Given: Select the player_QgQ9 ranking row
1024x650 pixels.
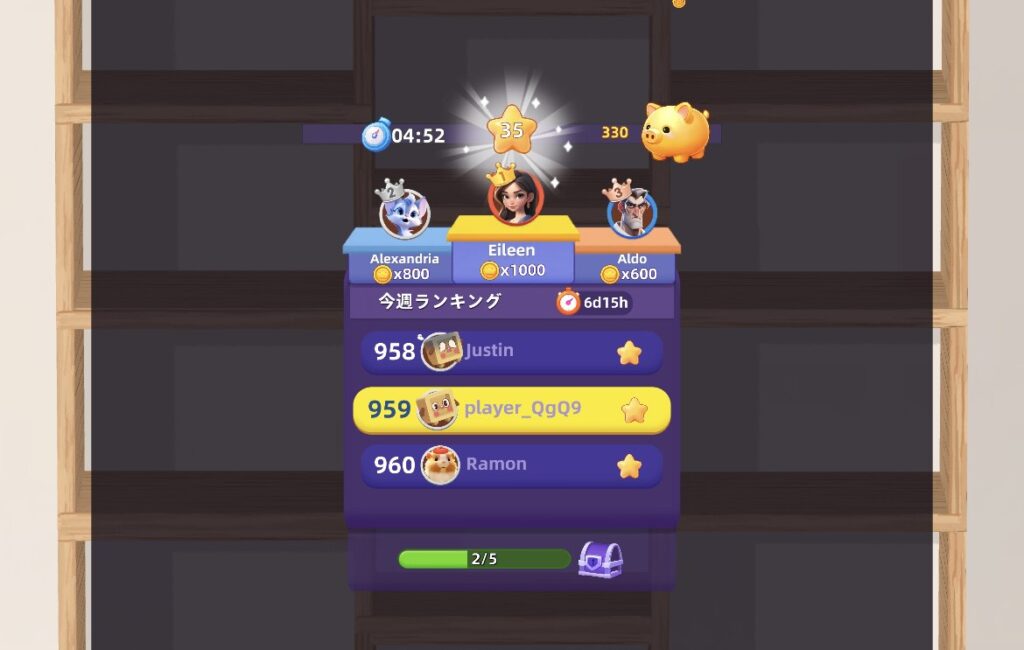Looking at the screenshot, I should pyautogui.click(x=512, y=409).
